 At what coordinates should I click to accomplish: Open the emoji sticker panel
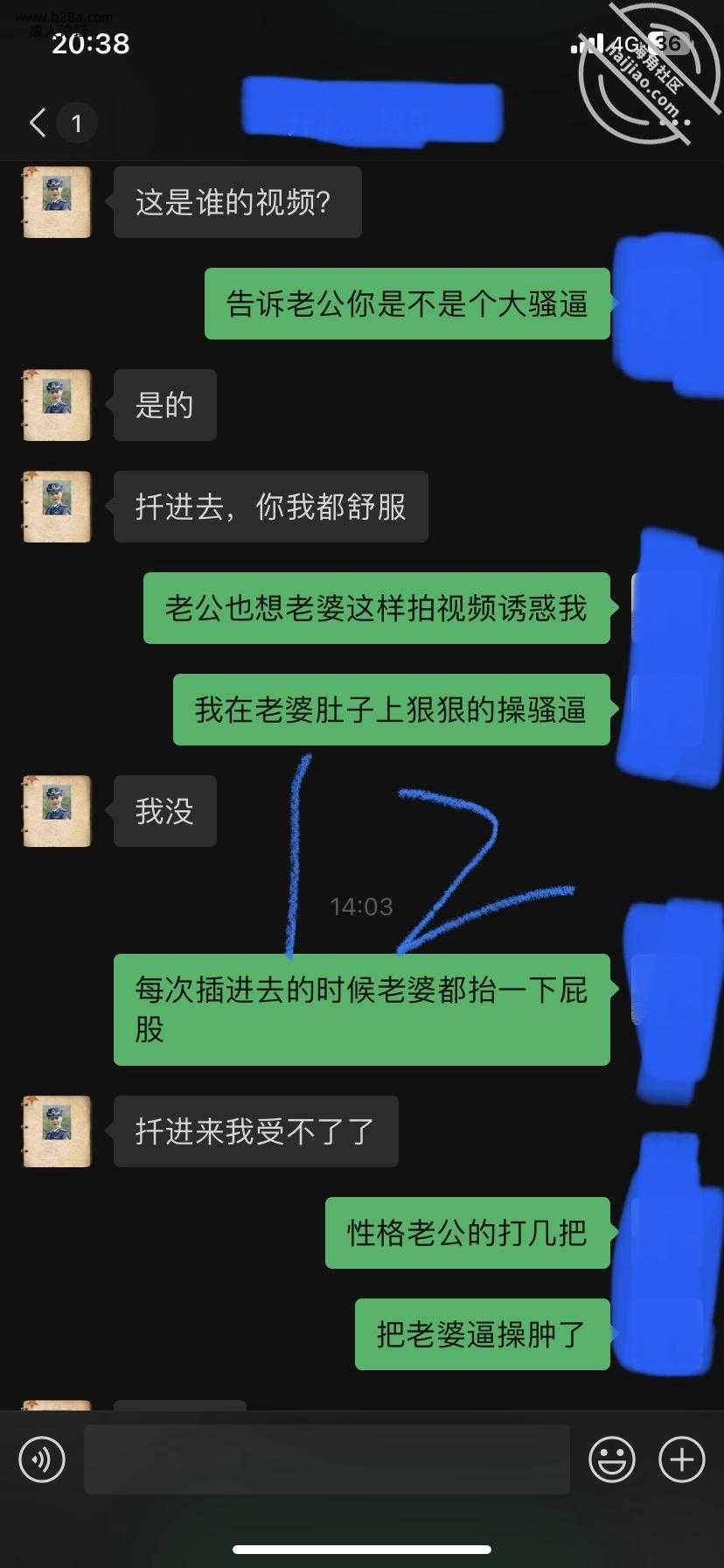click(x=611, y=1459)
